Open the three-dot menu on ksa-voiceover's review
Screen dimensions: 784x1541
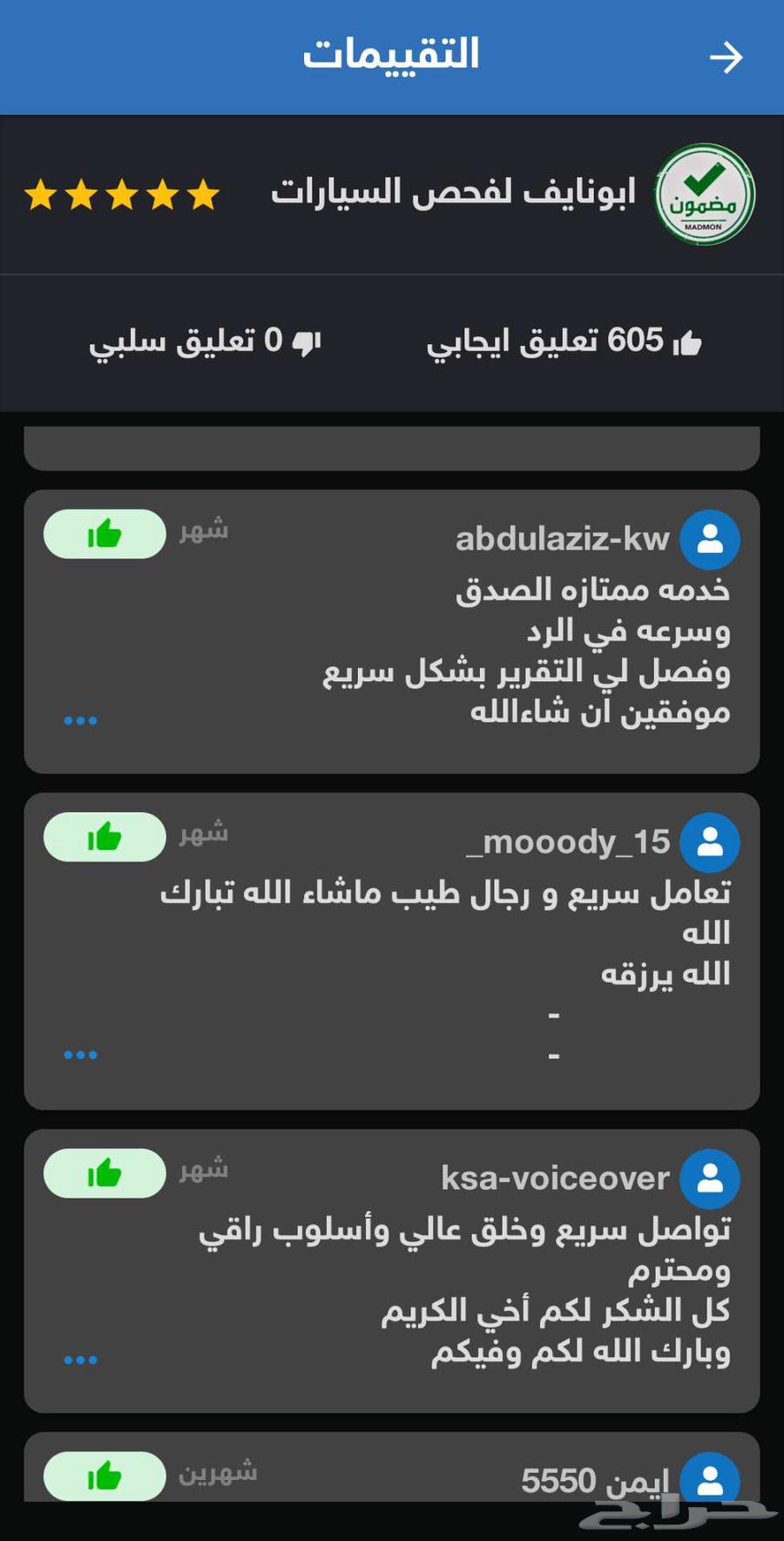80,1360
